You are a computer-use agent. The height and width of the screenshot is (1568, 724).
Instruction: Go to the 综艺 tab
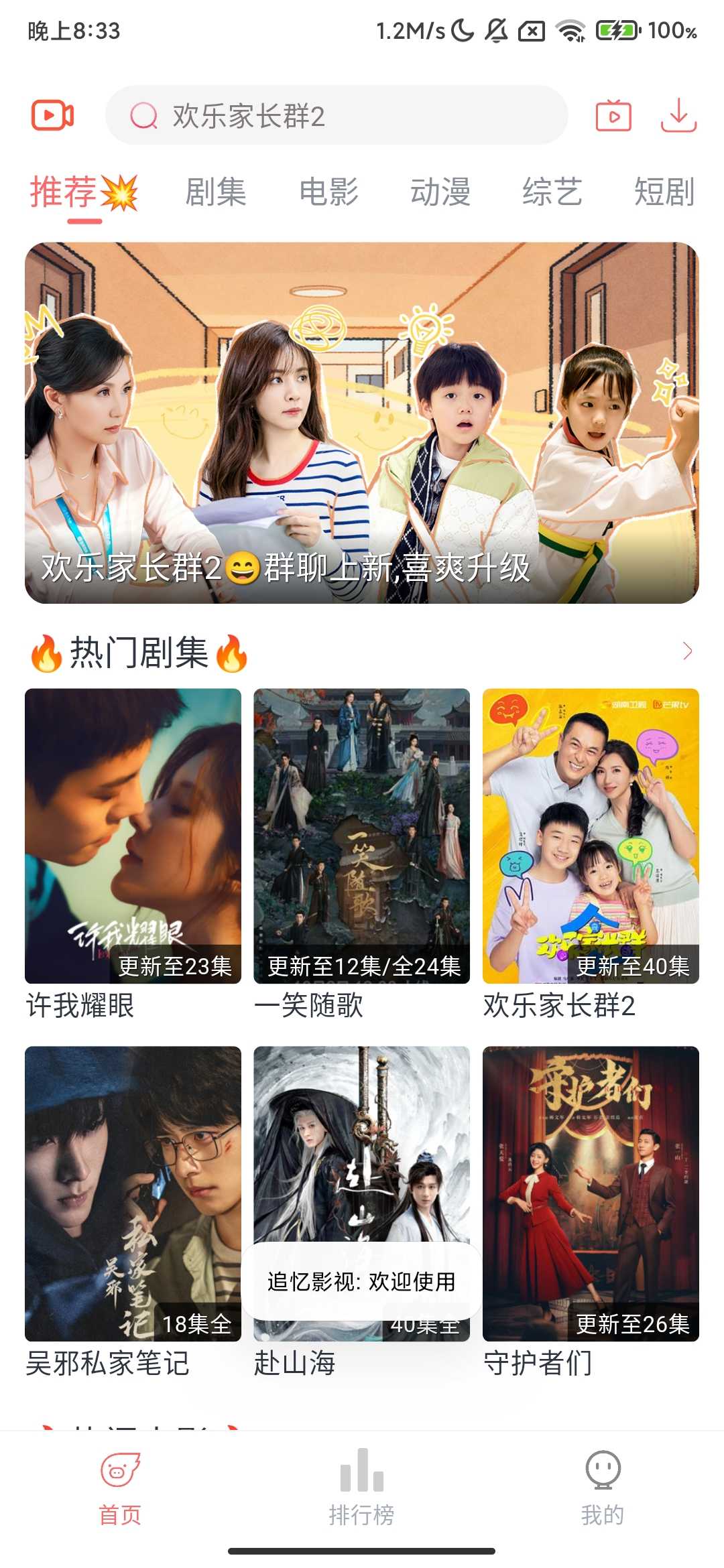(x=552, y=192)
